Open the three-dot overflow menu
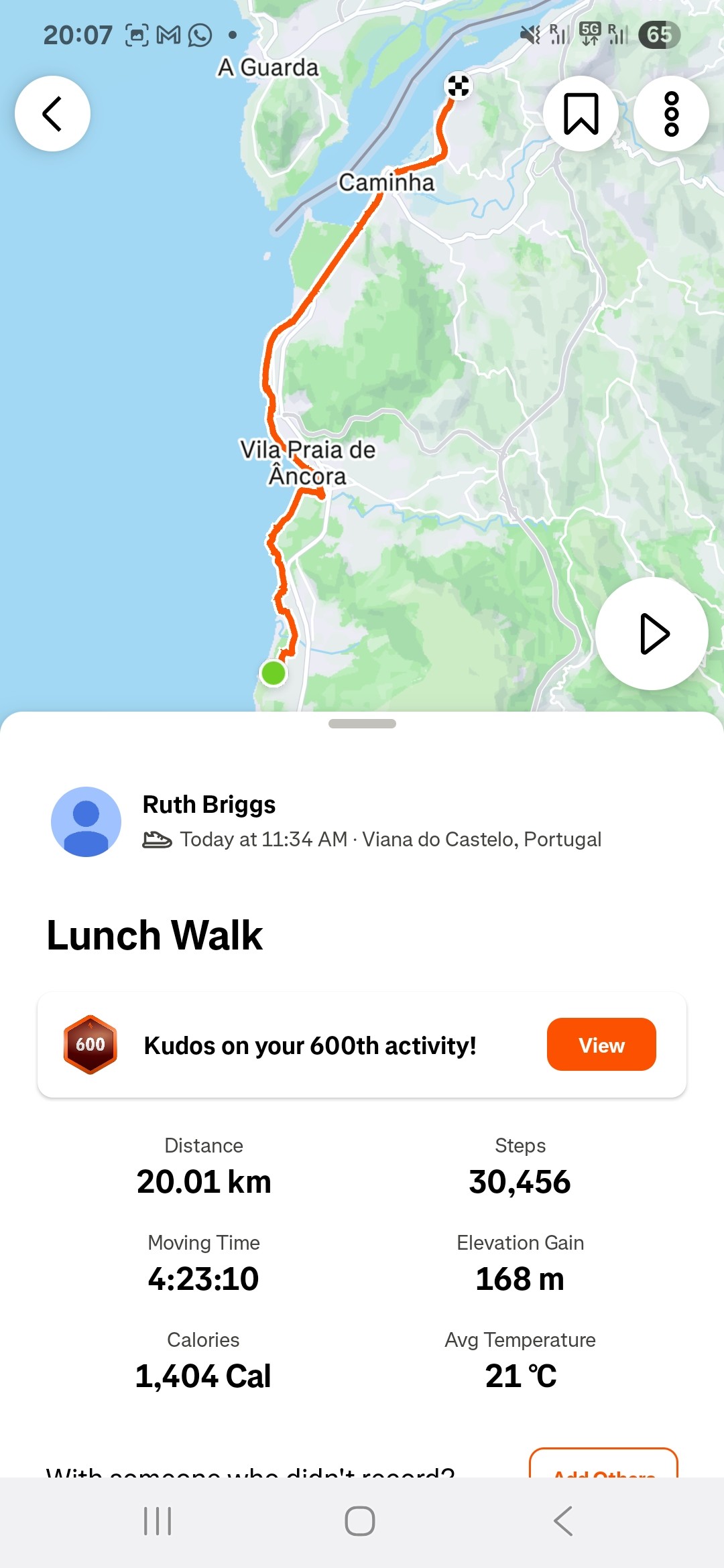The height and width of the screenshot is (1568, 724). point(671,114)
